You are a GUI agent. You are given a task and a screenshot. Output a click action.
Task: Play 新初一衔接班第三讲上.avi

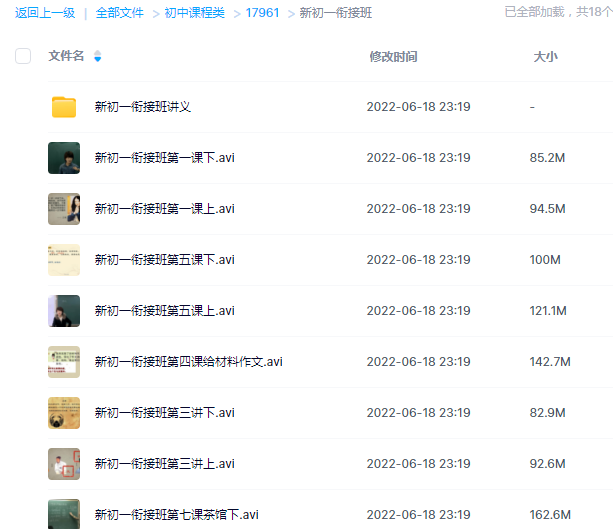click(x=164, y=464)
